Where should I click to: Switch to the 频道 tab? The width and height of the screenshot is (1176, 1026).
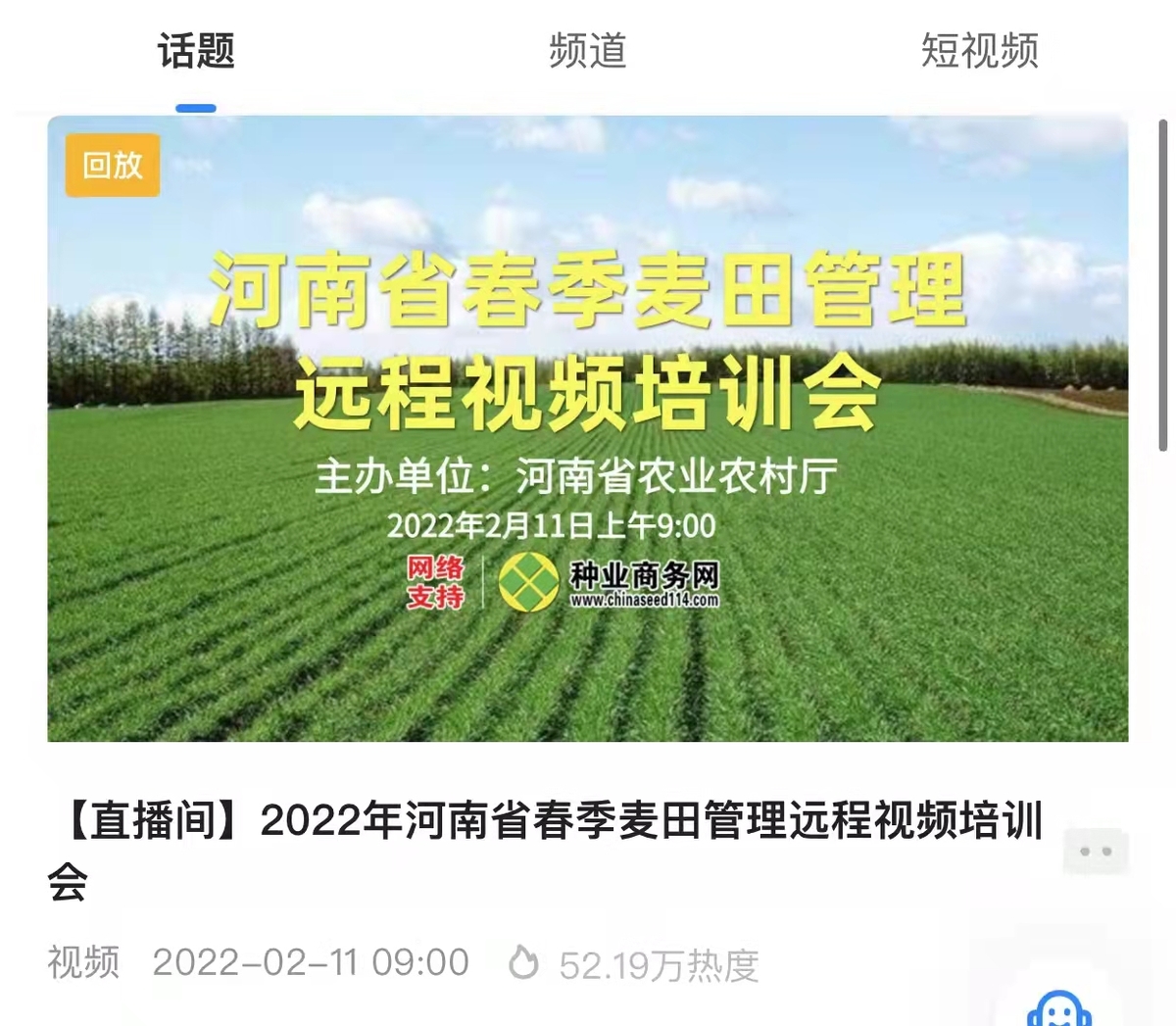click(x=587, y=51)
